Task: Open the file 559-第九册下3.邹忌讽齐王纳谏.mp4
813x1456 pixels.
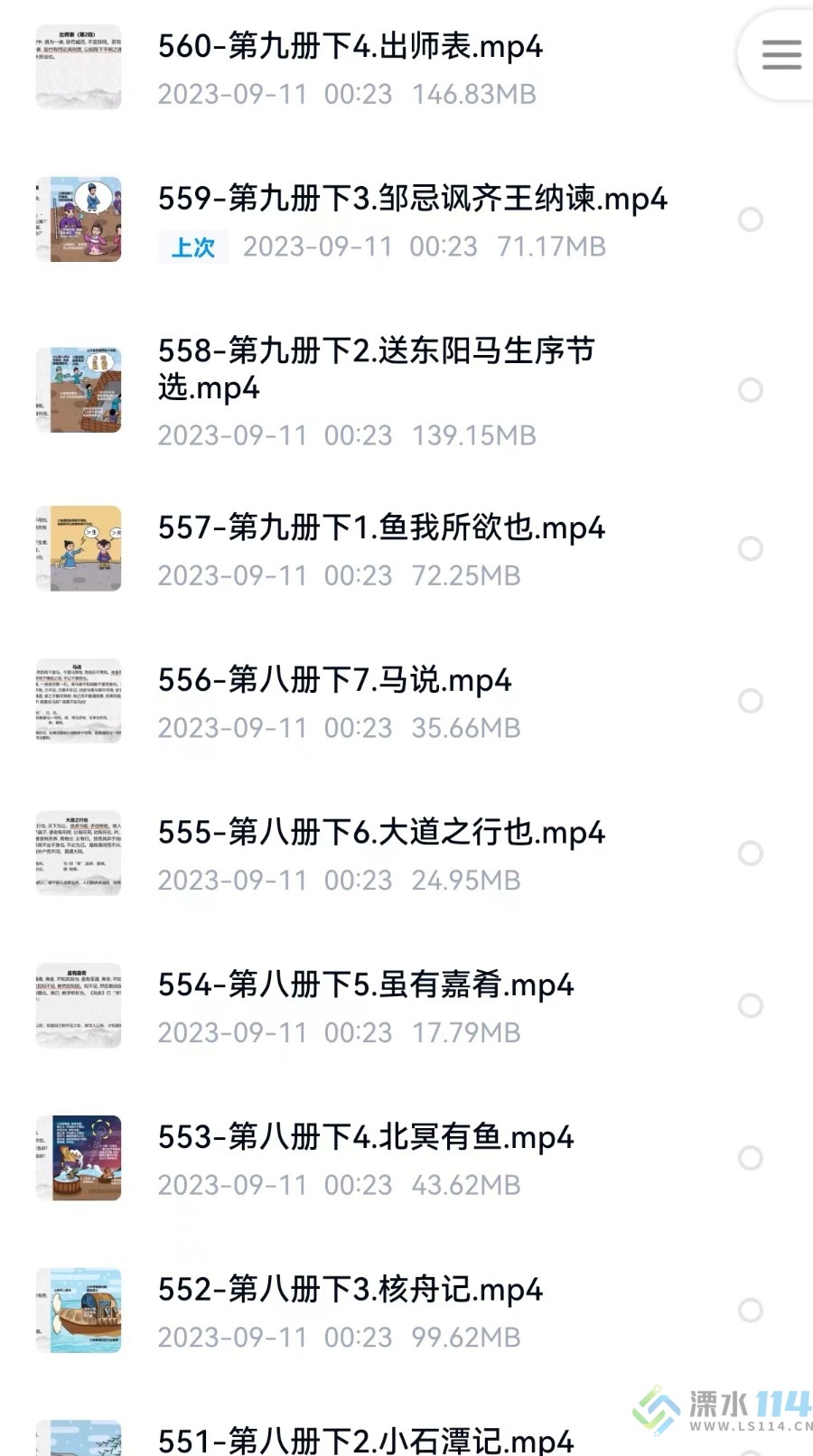Action: 412,200
